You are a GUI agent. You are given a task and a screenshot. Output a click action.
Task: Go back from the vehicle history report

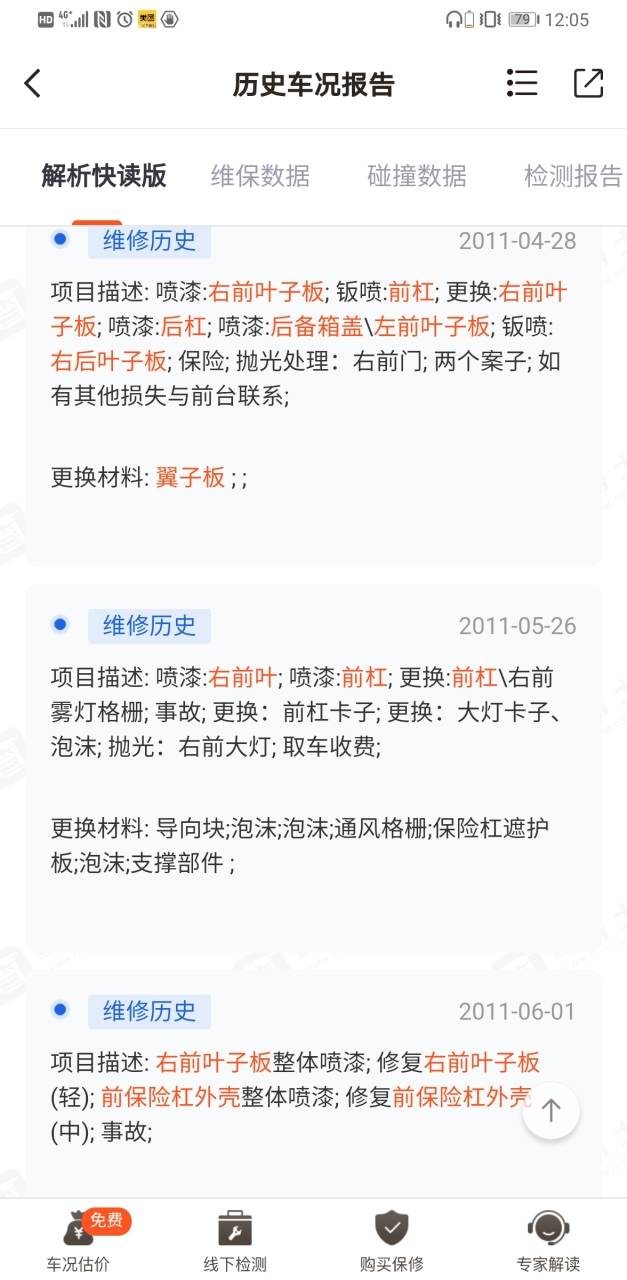pyautogui.click(x=33, y=83)
